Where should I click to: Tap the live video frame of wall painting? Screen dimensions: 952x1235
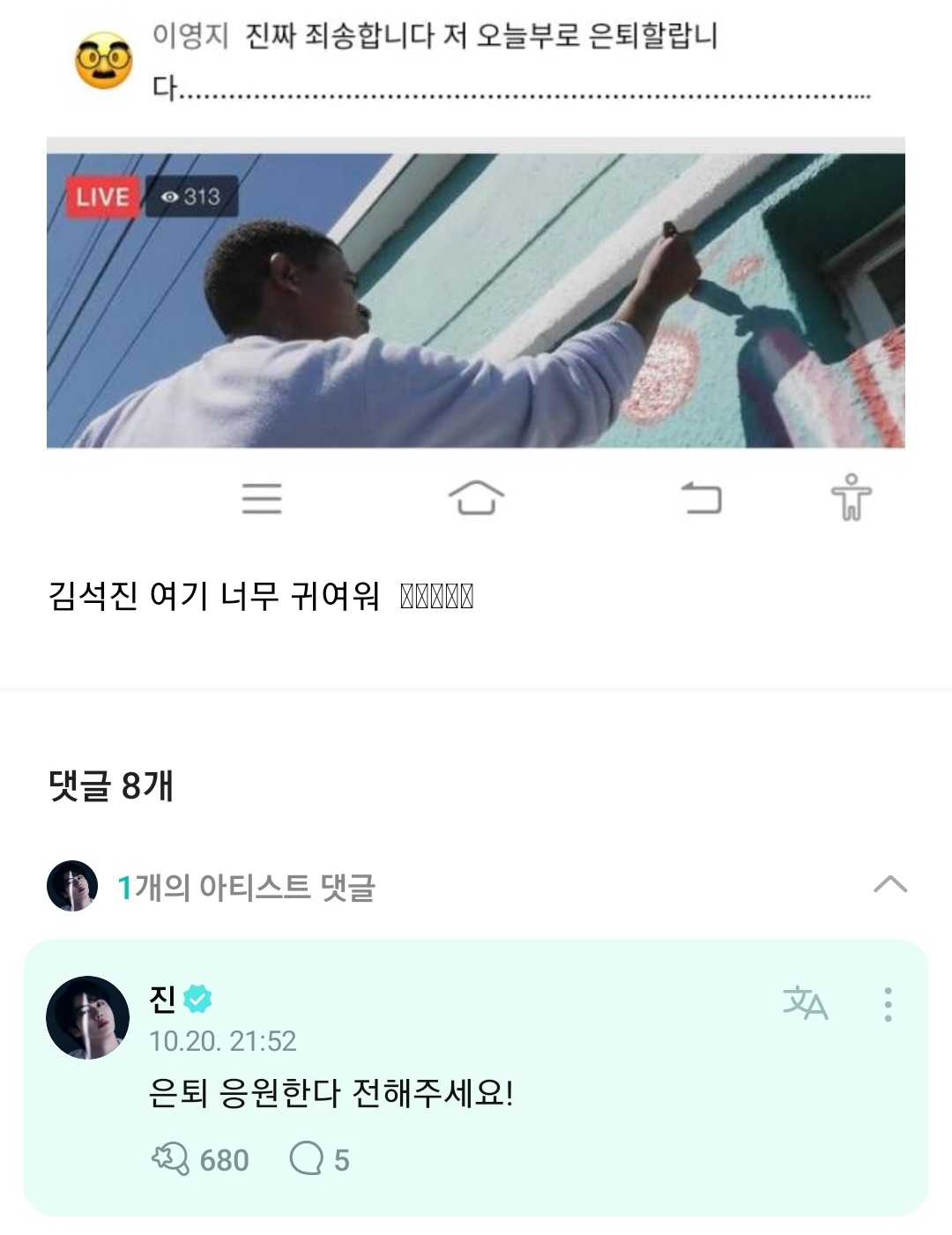476,300
